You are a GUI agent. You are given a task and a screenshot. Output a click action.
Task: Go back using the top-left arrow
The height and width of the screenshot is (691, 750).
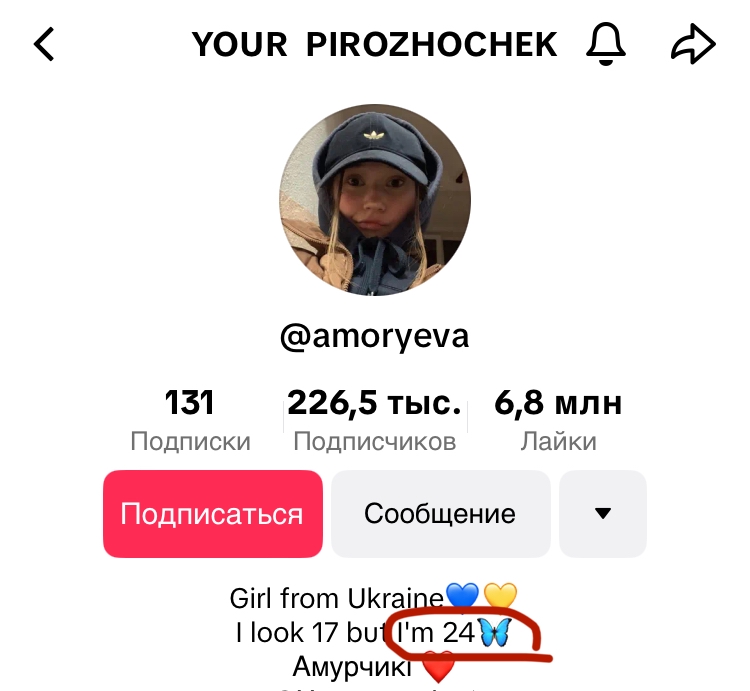pos(45,45)
